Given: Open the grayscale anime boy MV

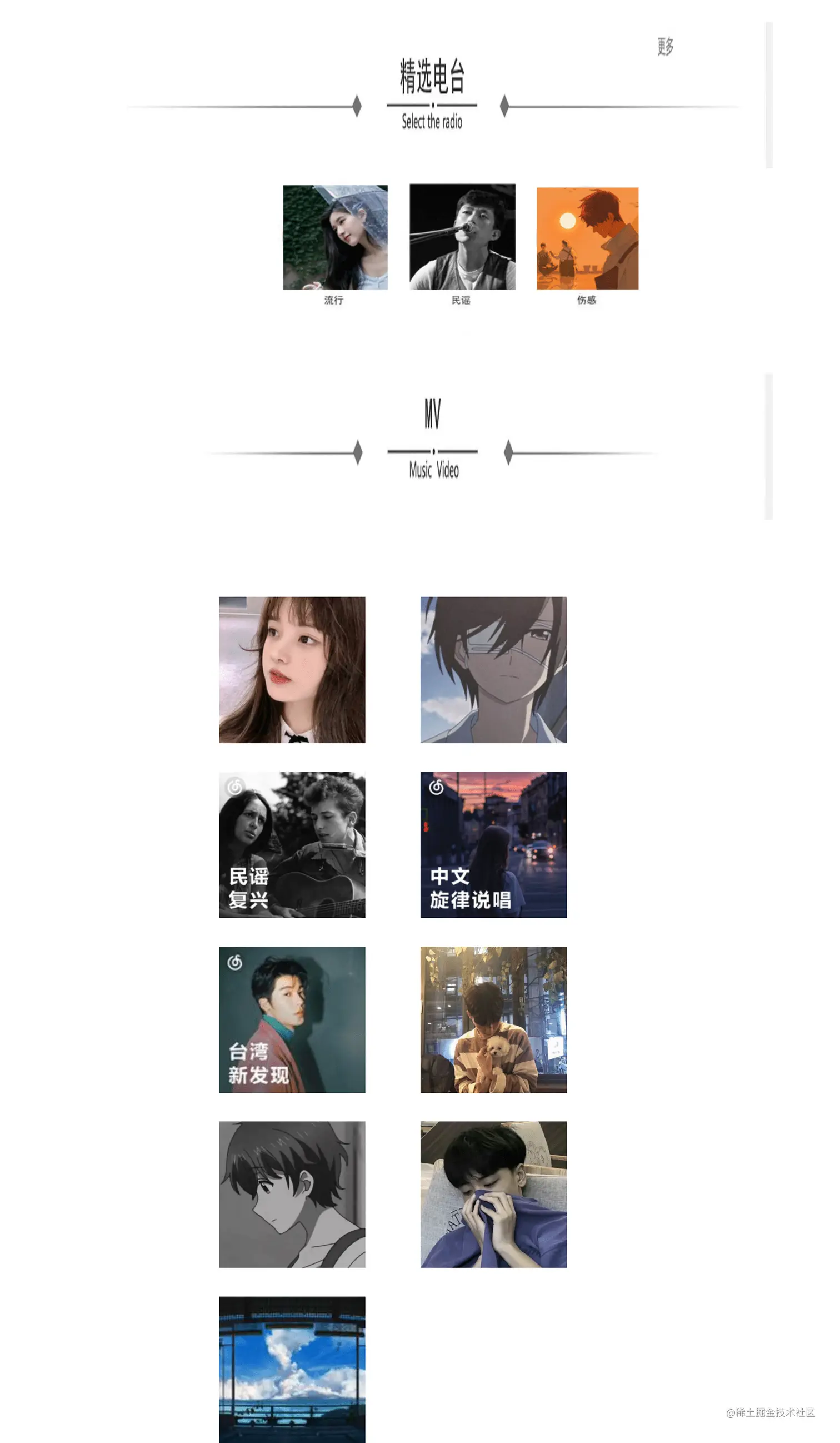Looking at the screenshot, I should pyautogui.click(x=292, y=1194).
